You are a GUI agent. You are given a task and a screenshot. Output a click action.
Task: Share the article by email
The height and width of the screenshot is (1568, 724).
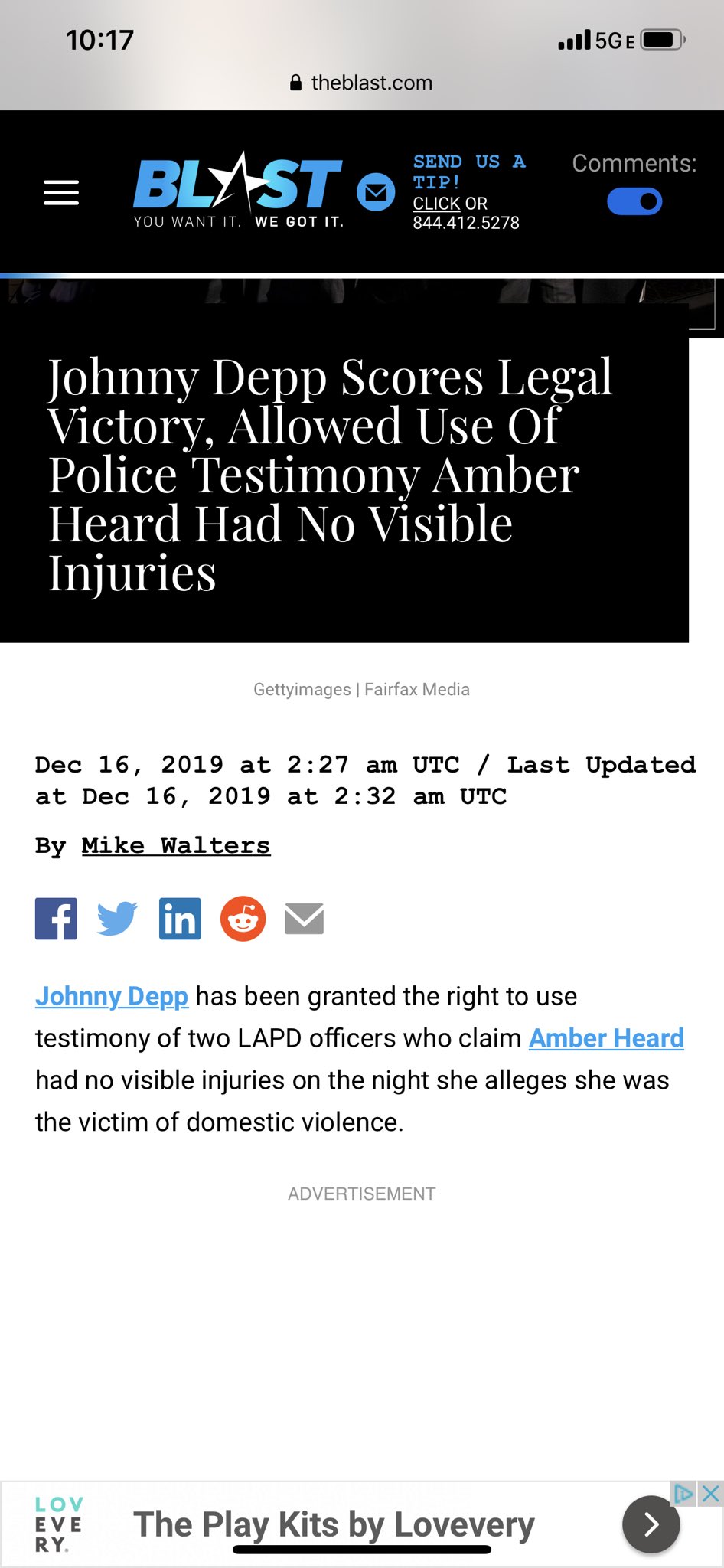click(305, 919)
